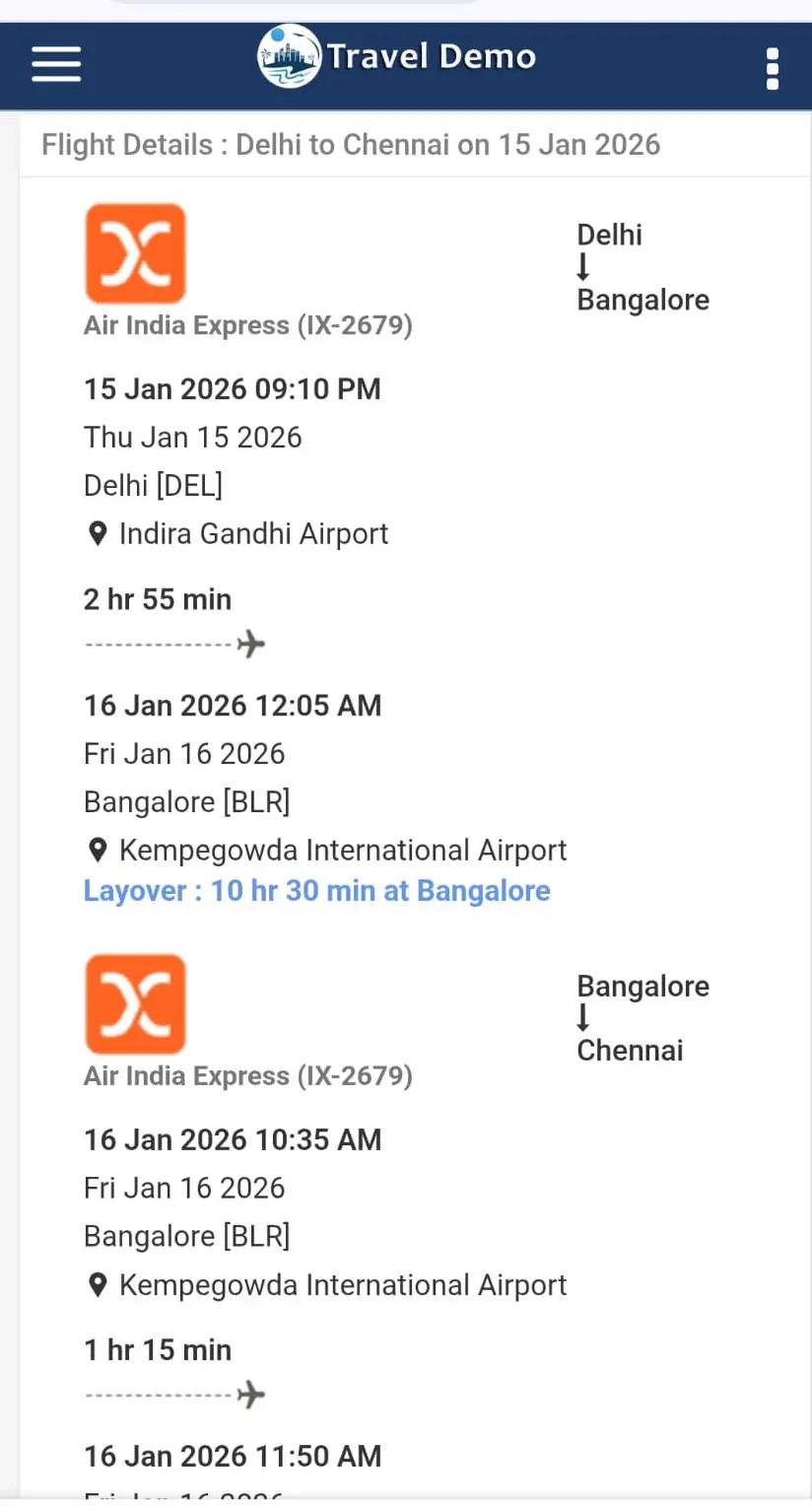Select the 2 hr 55 min duration text
The image size is (812, 1507).
coord(157,598)
